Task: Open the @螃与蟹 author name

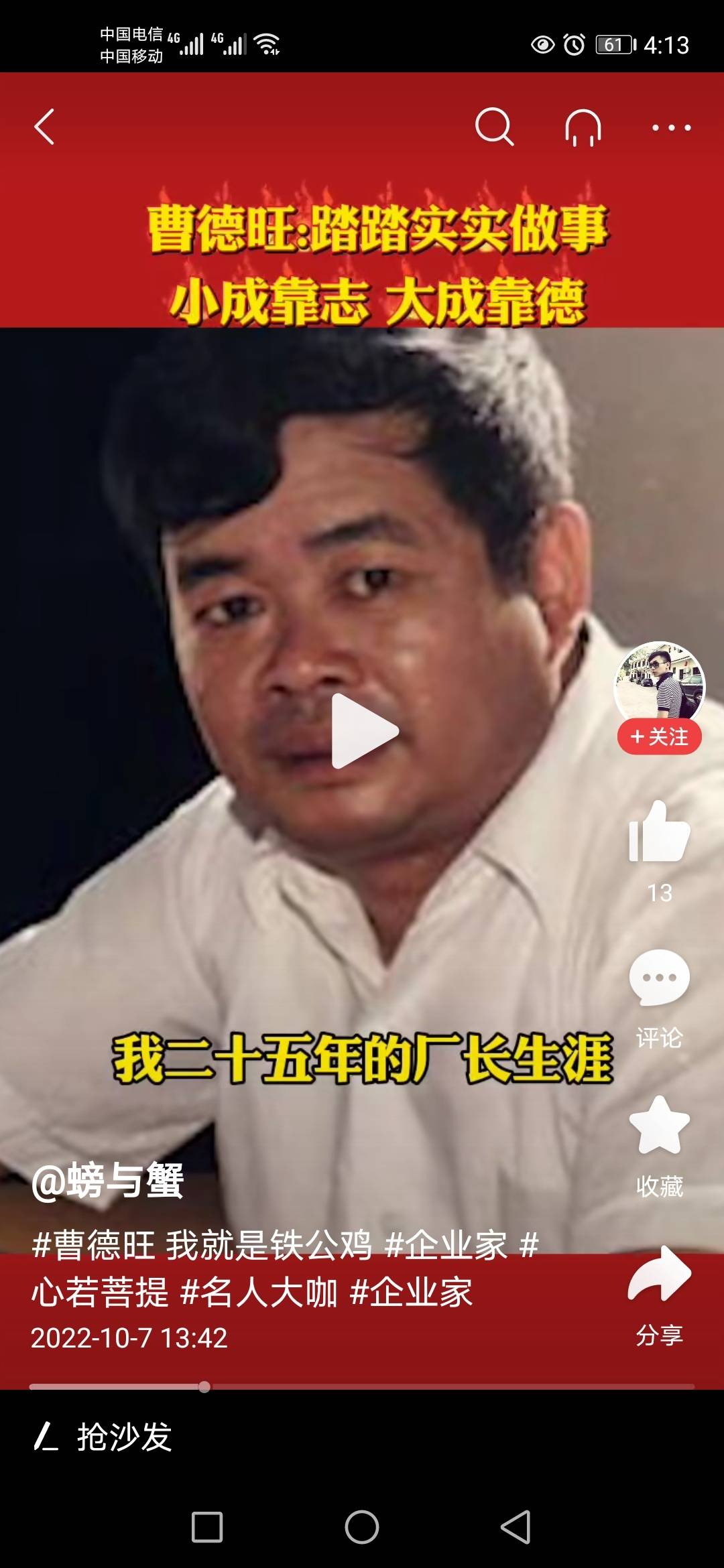Action: point(107,1181)
